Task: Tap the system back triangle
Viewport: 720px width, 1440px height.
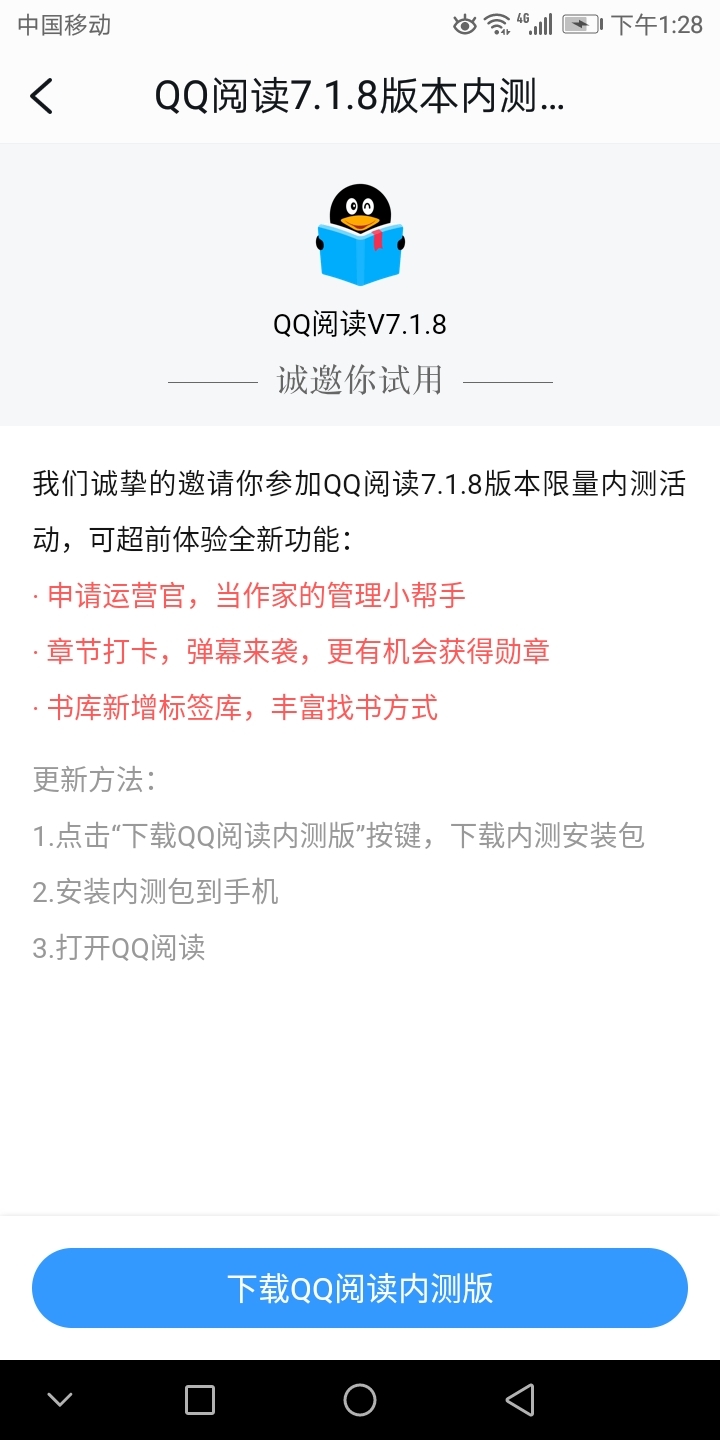Action: (519, 1400)
